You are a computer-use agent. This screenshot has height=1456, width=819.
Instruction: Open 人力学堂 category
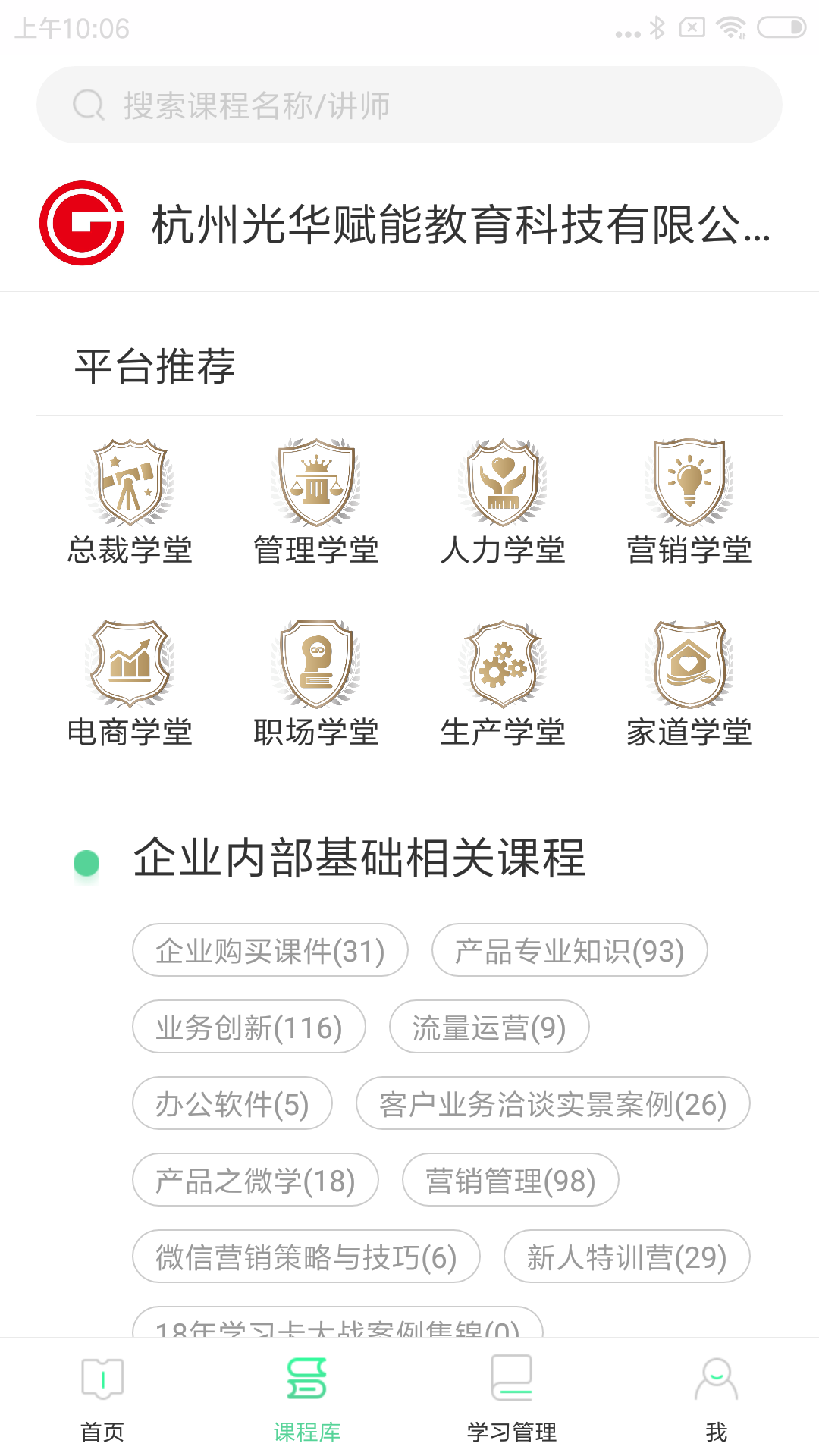503,502
